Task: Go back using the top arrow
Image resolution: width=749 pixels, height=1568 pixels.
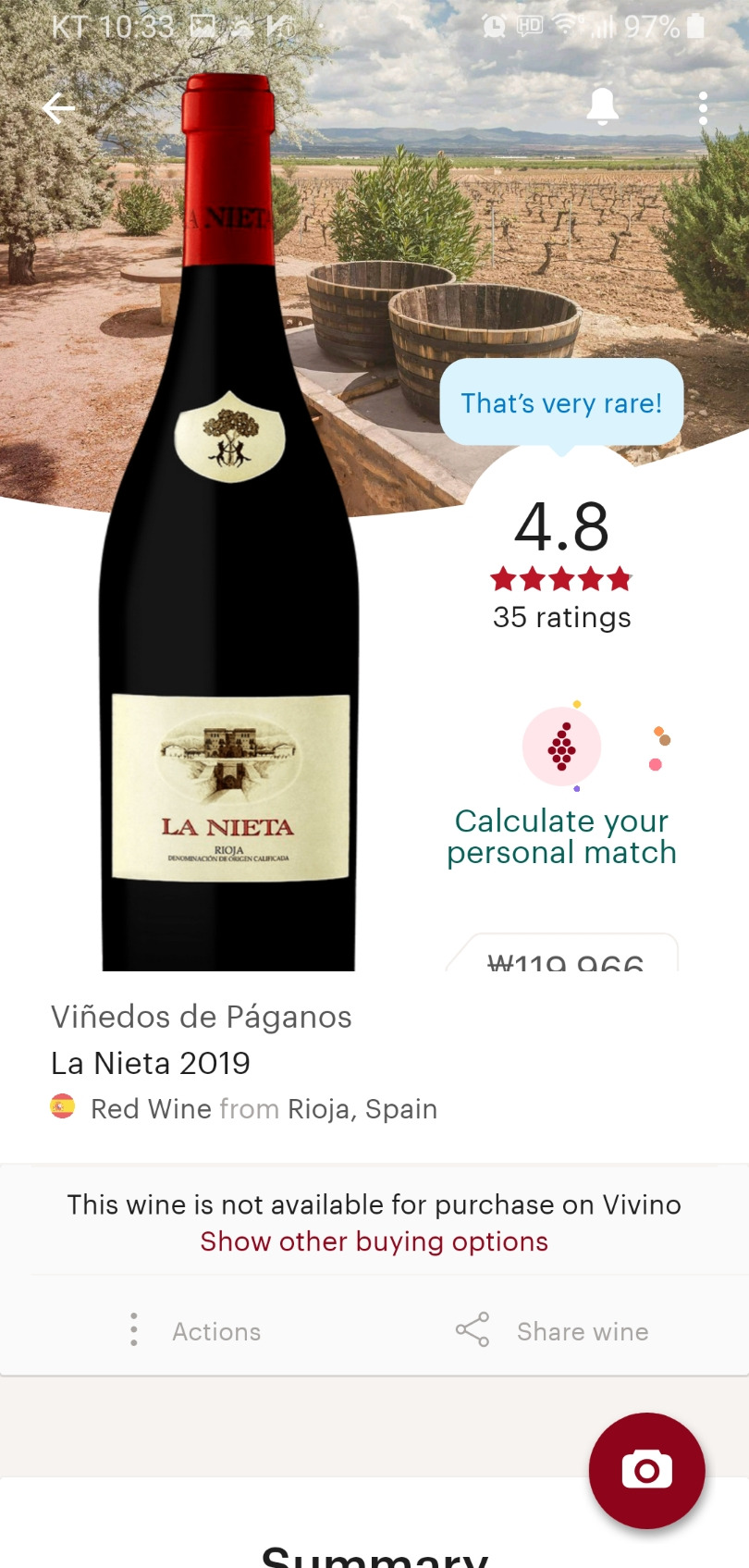Action: 58,109
